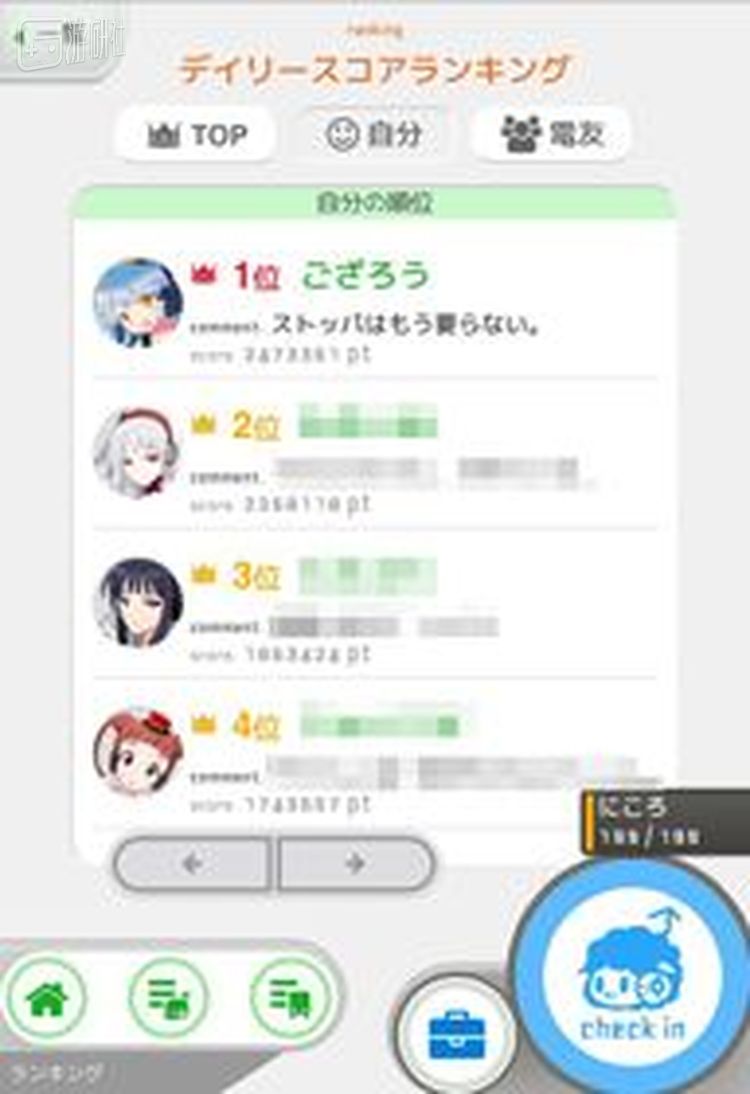Screen dimensions: 750x1094
Task: Switch to the 電友 friends ranking tab
Action: 551,134
